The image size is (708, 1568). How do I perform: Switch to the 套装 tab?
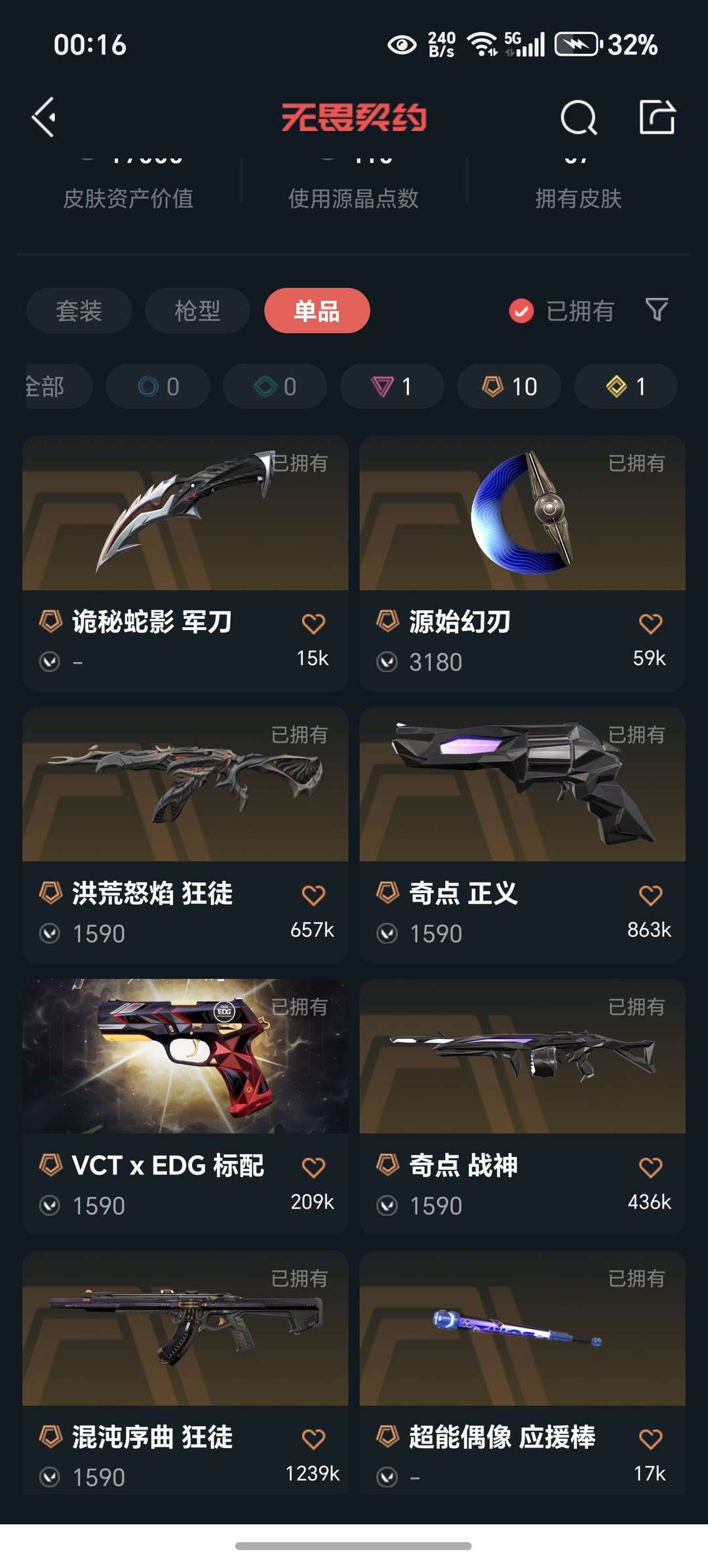click(x=79, y=311)
